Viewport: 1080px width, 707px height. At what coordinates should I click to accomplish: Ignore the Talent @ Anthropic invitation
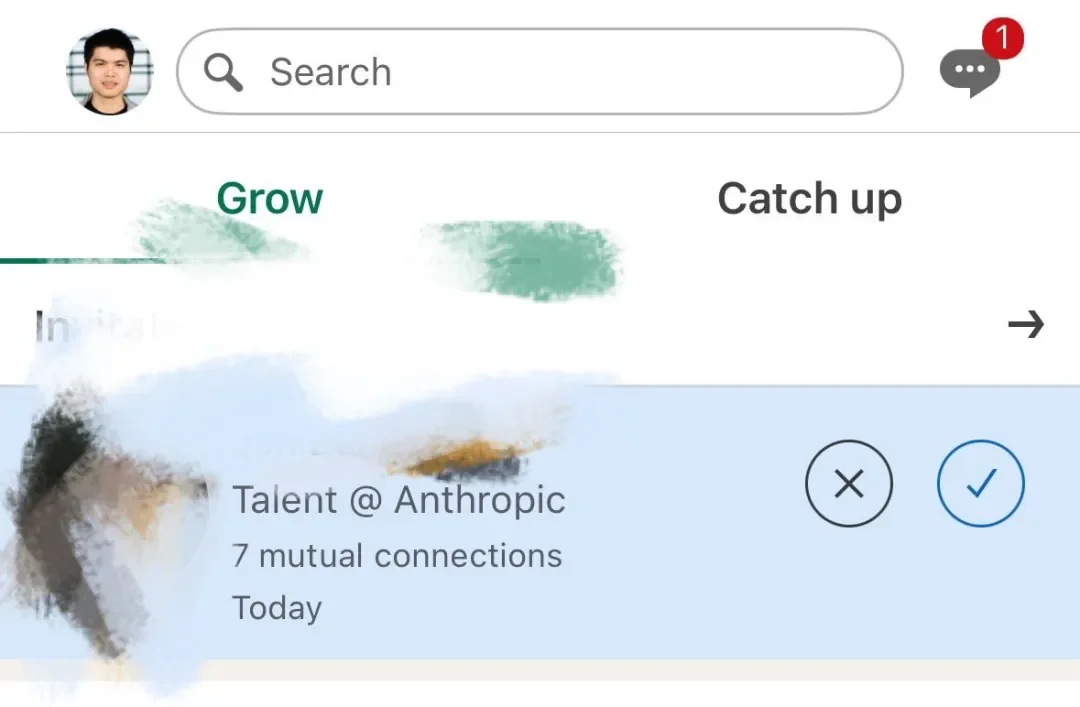pos(848,484)
